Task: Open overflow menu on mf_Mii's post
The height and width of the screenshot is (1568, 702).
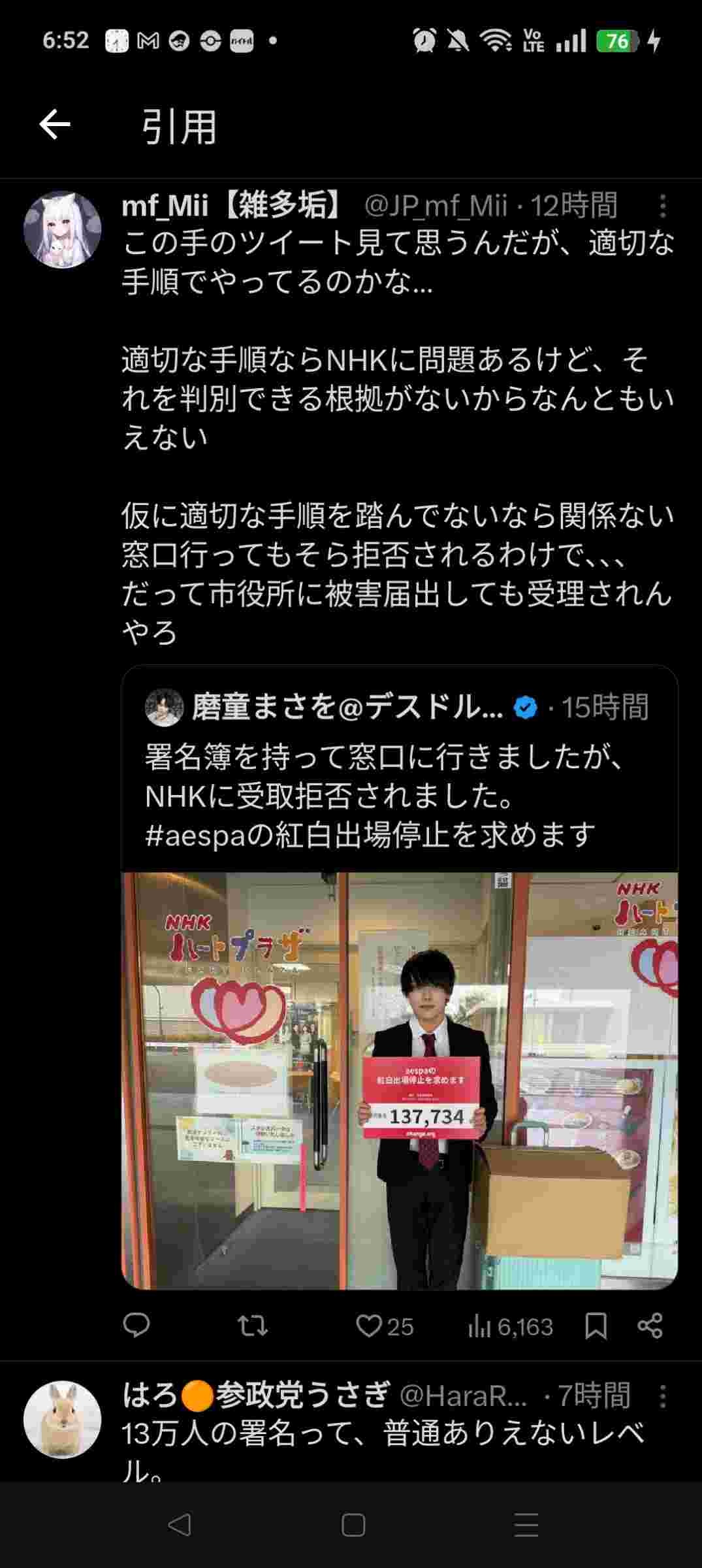Action: (663, 206)
